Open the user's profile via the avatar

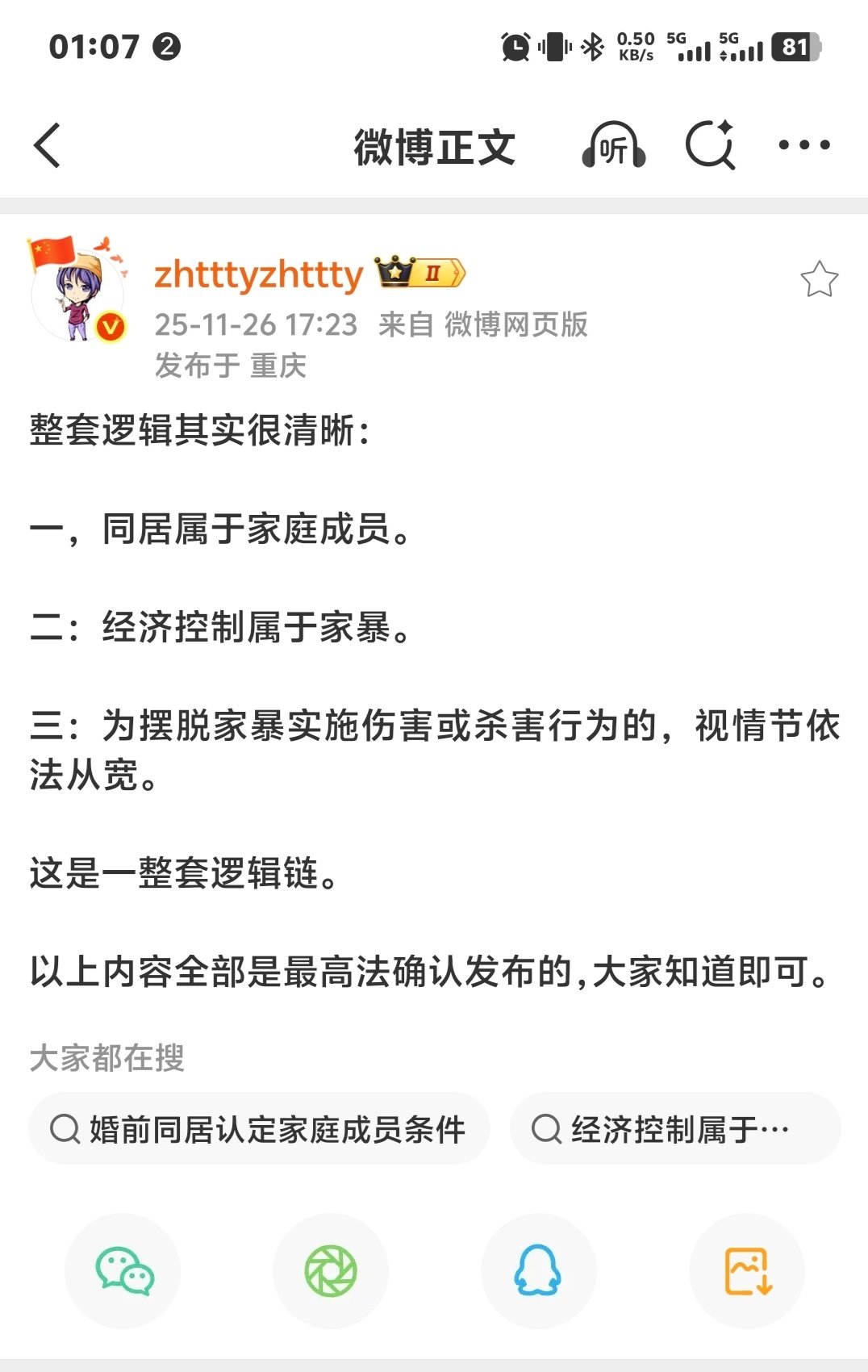point(77,295)
